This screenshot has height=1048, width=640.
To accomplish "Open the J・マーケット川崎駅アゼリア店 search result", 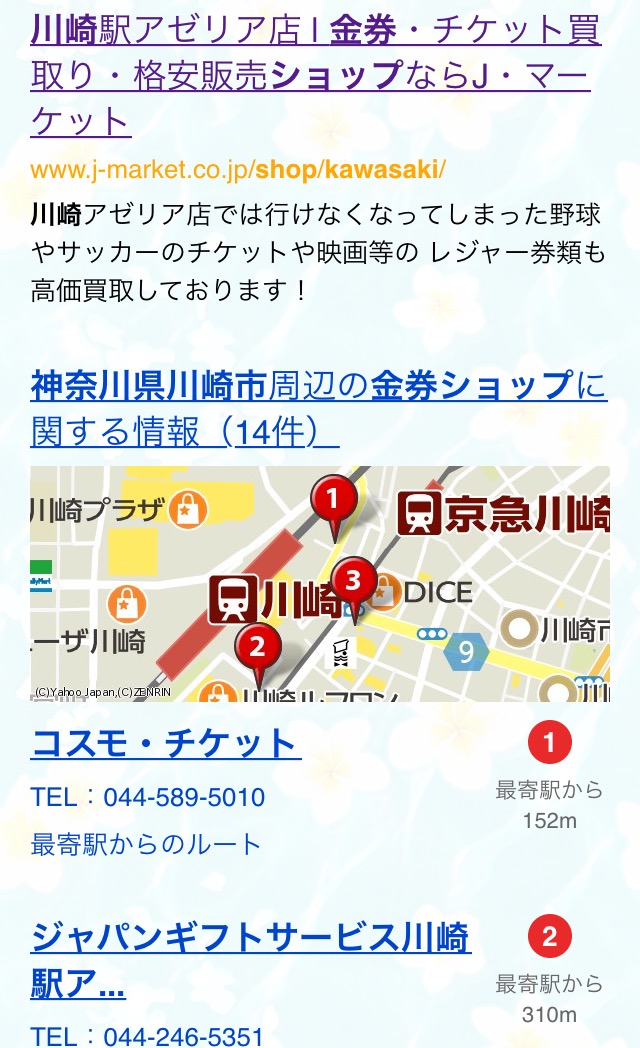I will click(315, 76).
